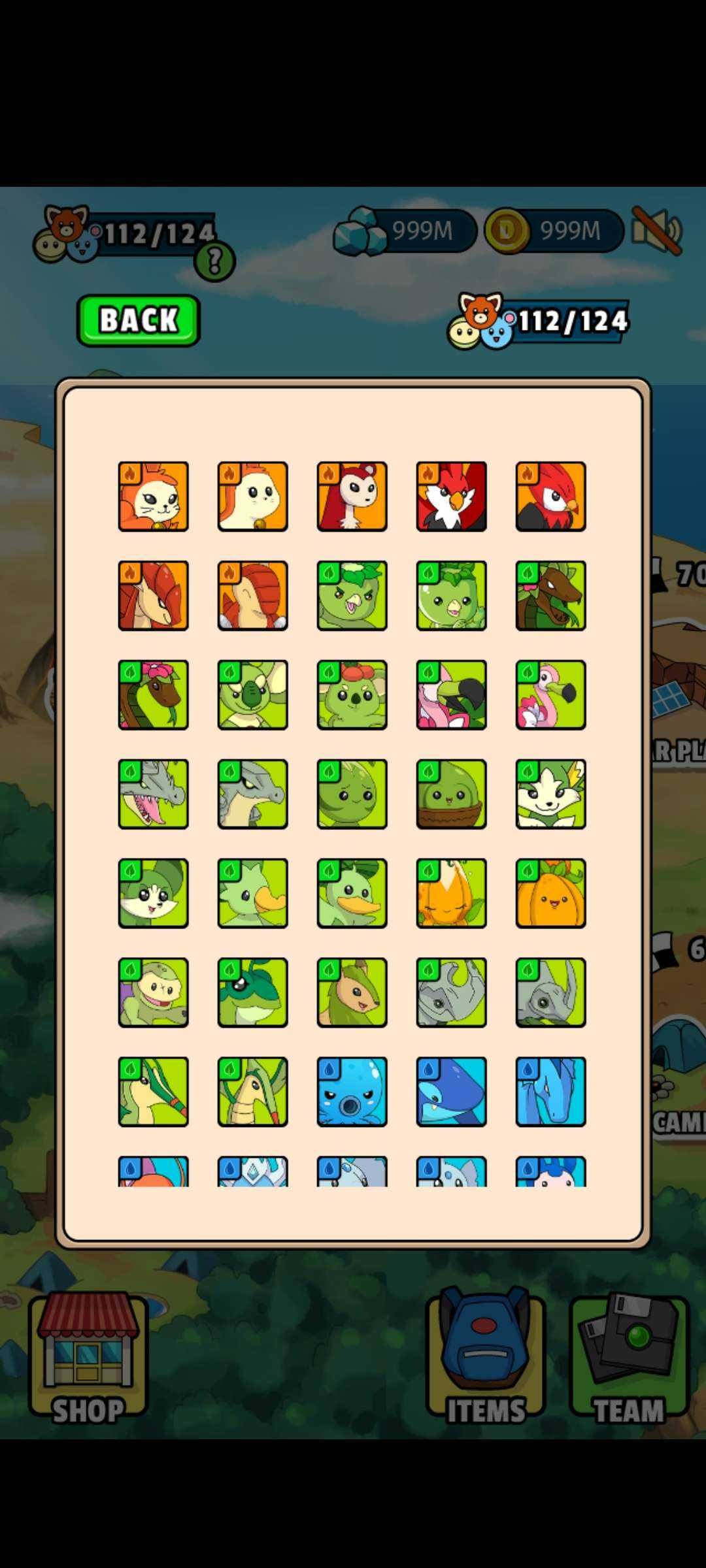Screen dimensions: 706x1568
Task: Open the ITEMS backpack
Action: click(485, 1356)
